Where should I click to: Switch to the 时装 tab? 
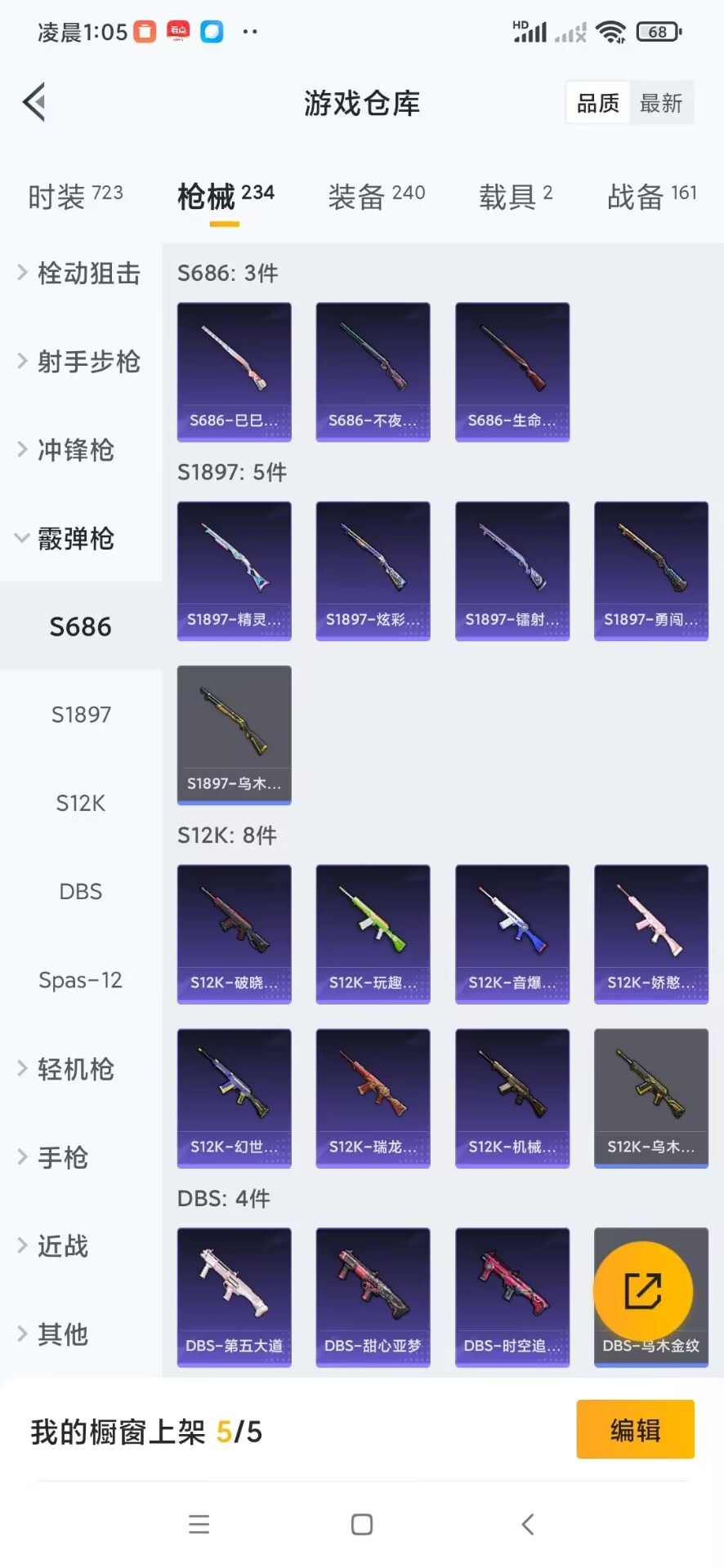tap(74, 196)
